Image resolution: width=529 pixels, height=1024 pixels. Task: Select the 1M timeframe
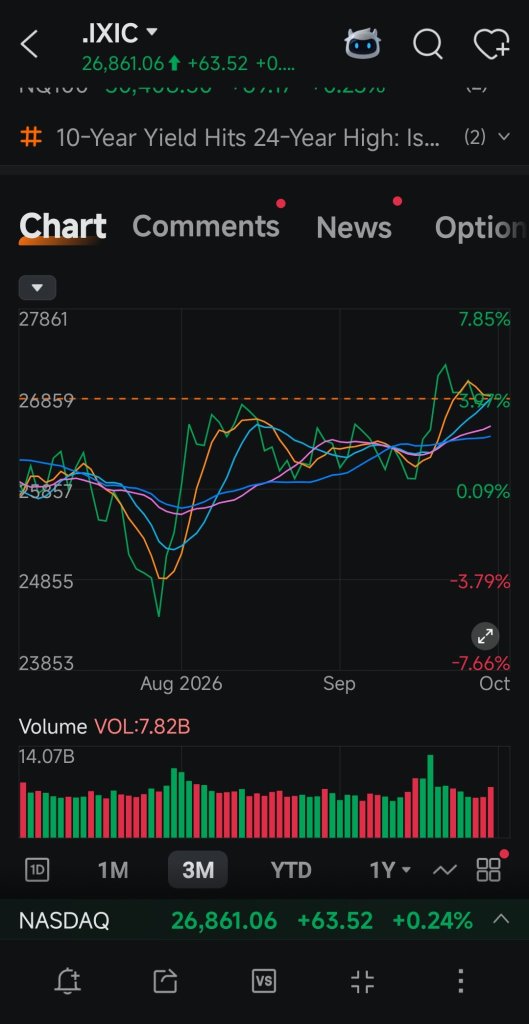pyautogui.click(x=113, y=870)
